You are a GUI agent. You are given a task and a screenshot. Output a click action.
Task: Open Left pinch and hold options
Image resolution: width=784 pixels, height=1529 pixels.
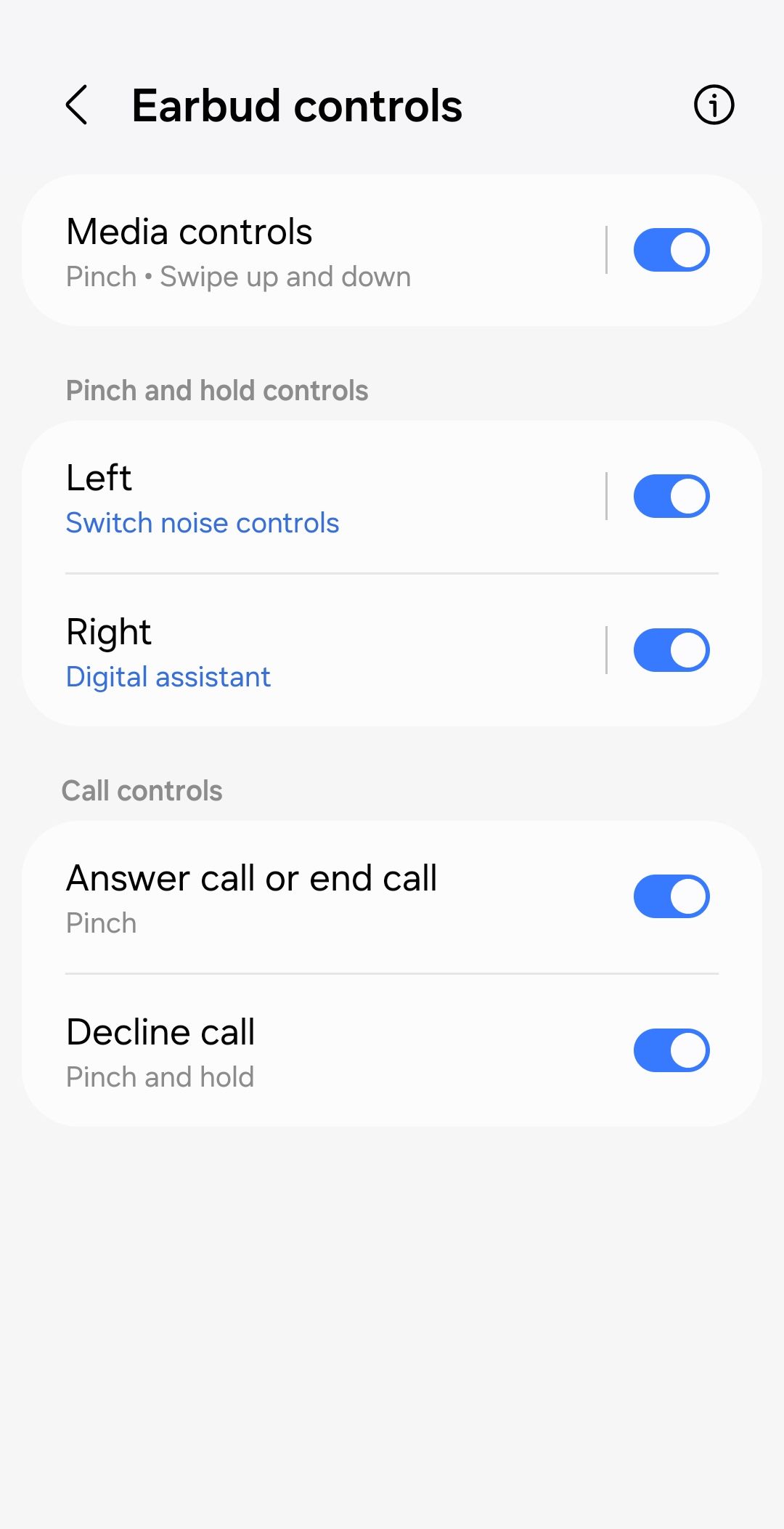(x=314, y=498)
